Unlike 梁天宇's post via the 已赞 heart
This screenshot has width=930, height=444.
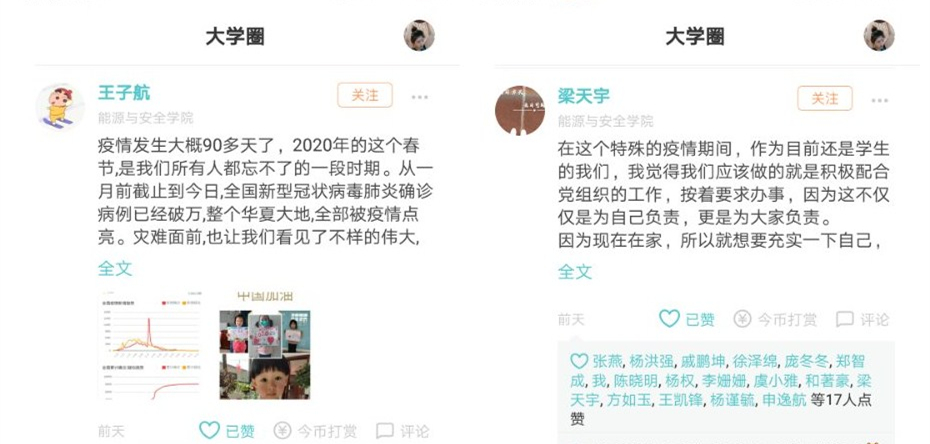[686, 319]
